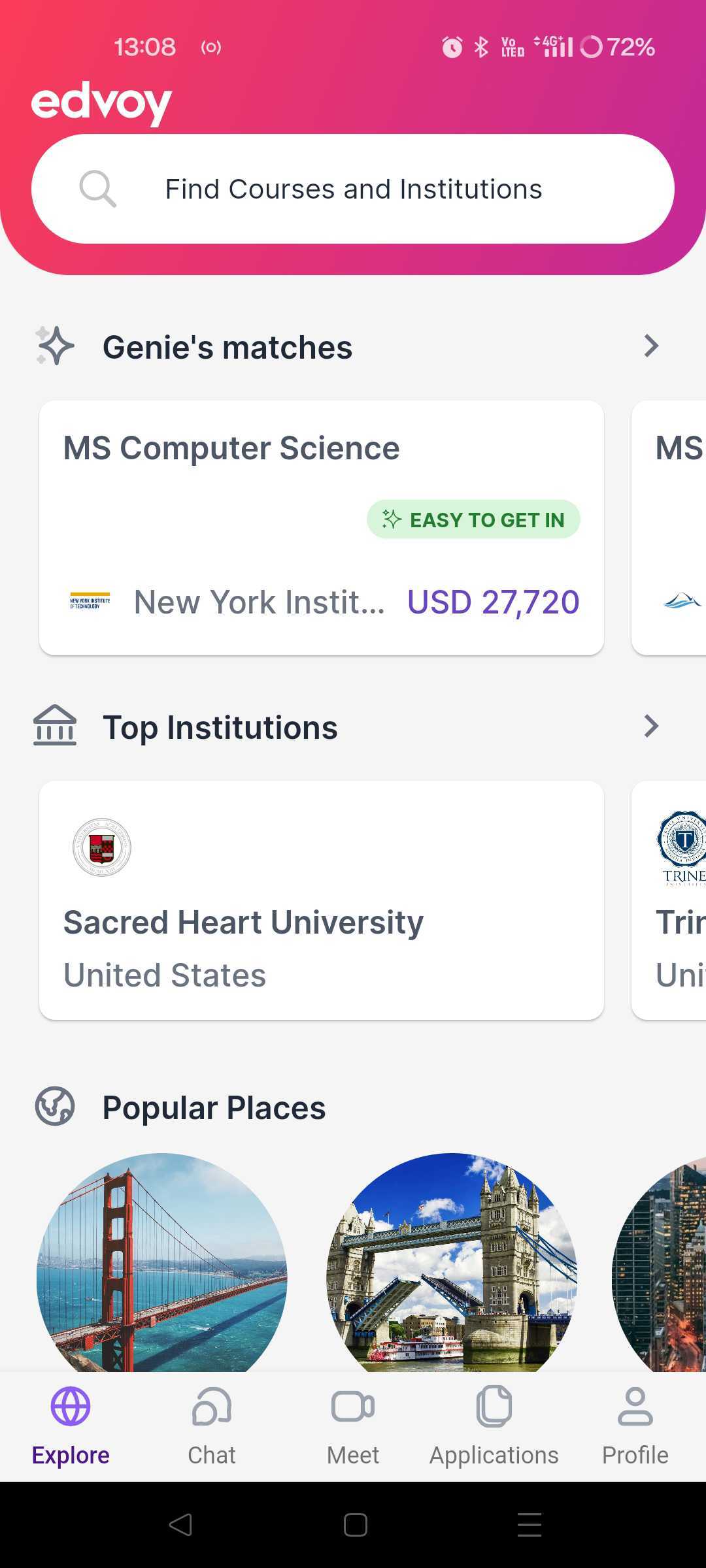Switch to the Chat tab
This screenshot has width=706, height=1568.
coord(212,1426)
